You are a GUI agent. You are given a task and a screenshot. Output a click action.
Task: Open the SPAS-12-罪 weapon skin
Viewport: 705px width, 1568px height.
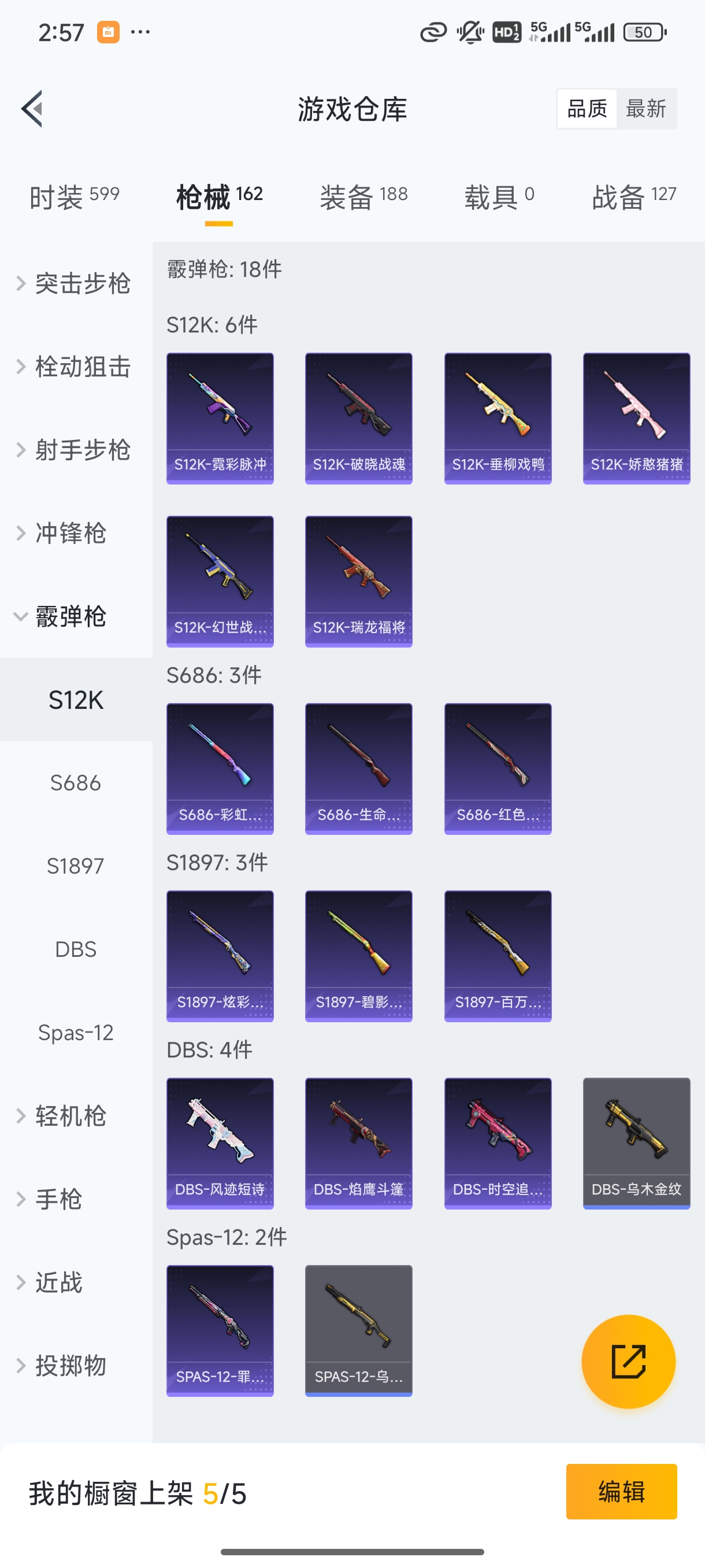coord(220,1330)
